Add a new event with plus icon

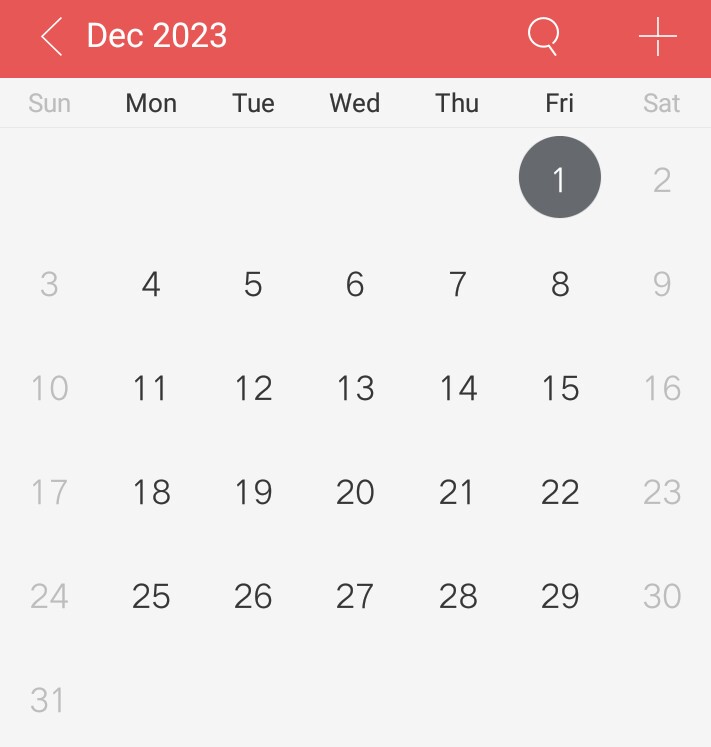pos(657,37)
